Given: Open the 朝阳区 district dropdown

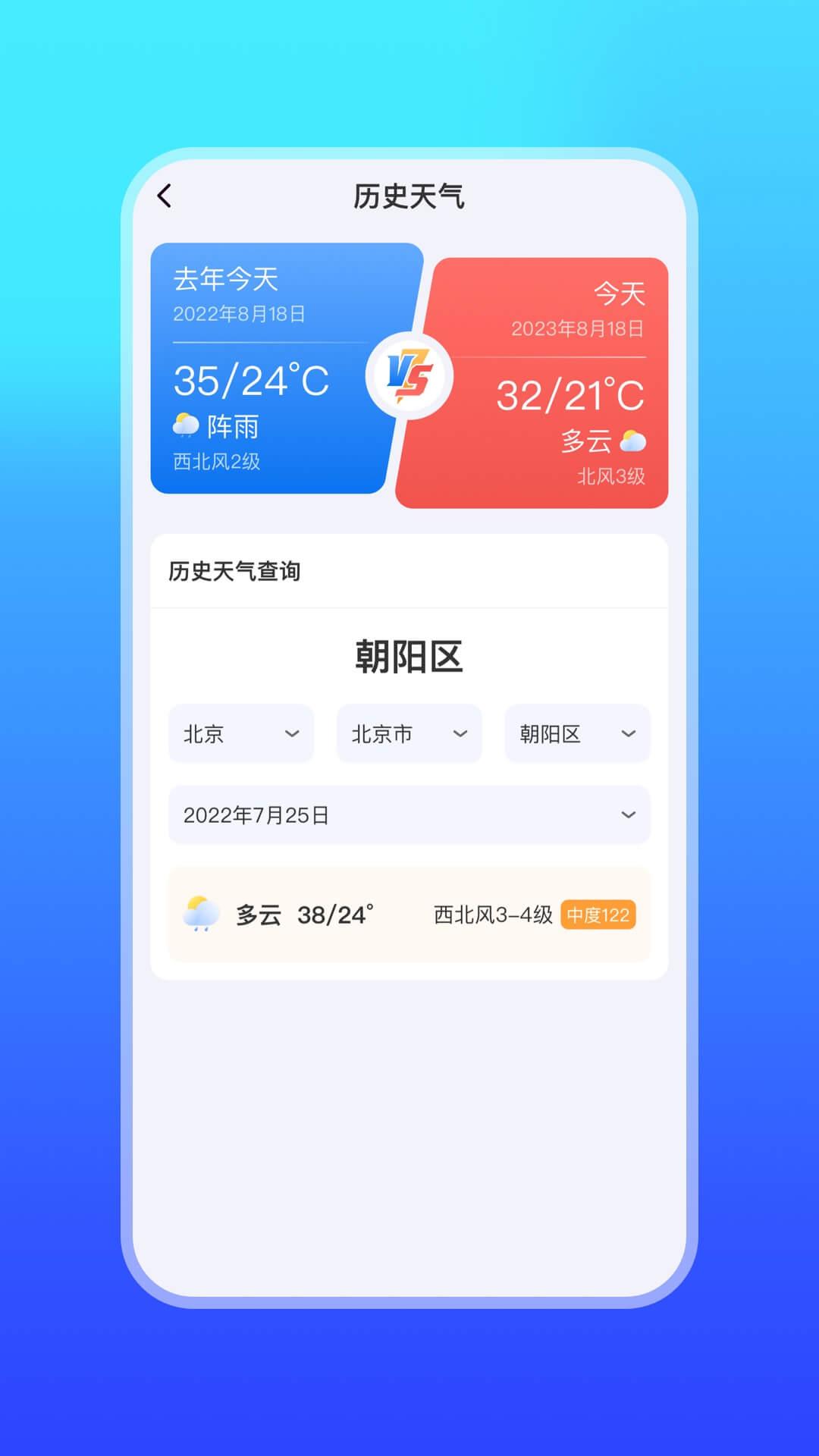Looking at the screenshot, I should (x=576, y=733).
